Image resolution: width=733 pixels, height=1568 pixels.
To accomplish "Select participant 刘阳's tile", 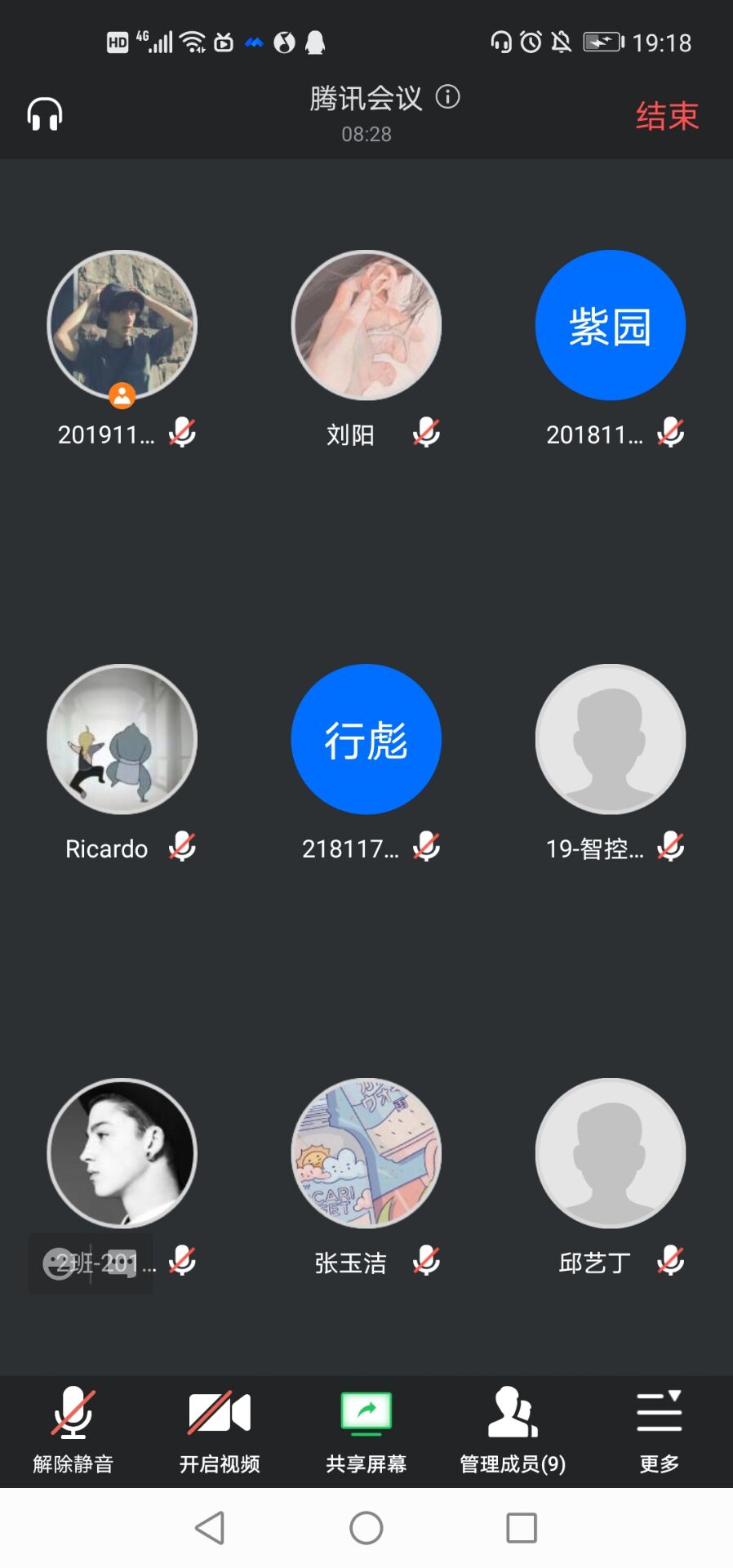I will [x=366, y=327].
